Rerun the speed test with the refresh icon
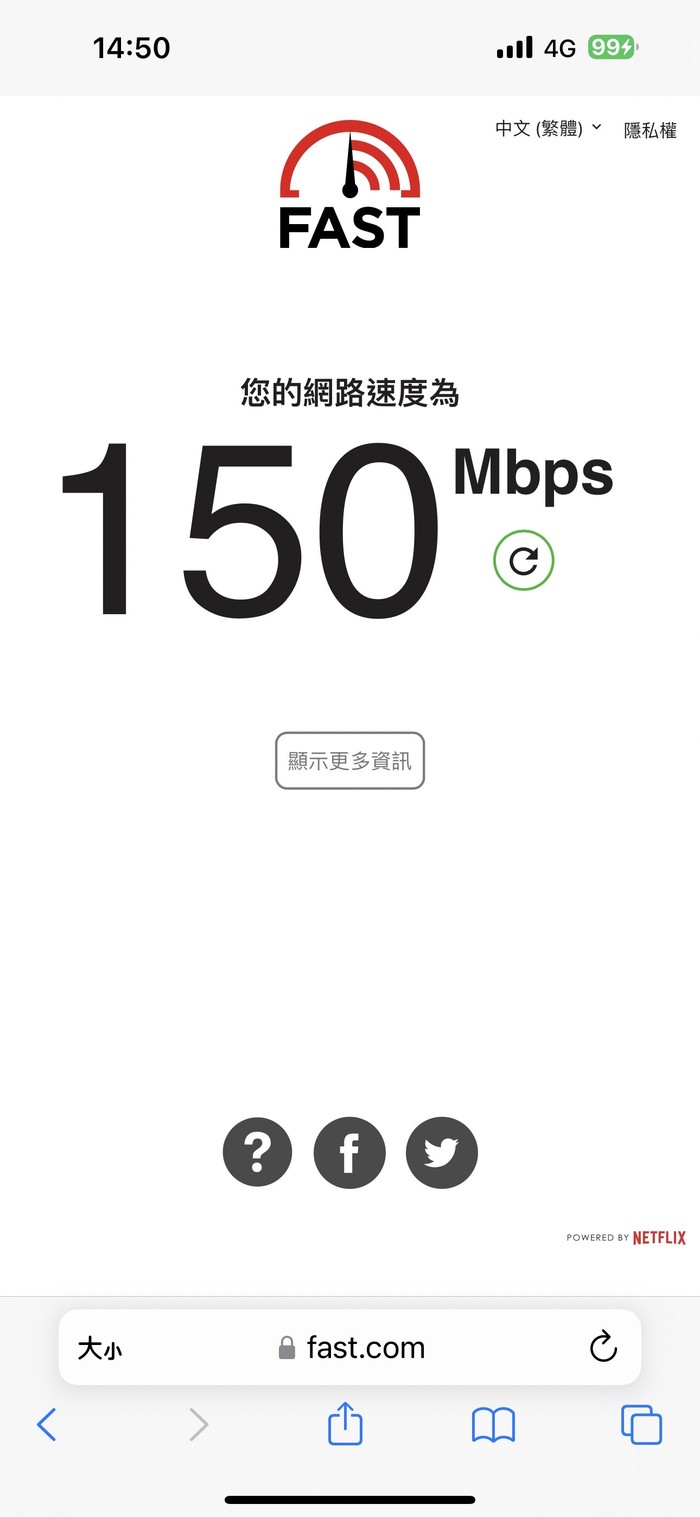Image resolution: width=700 pixels, height=1517 pixels. (x=523, y=561)
